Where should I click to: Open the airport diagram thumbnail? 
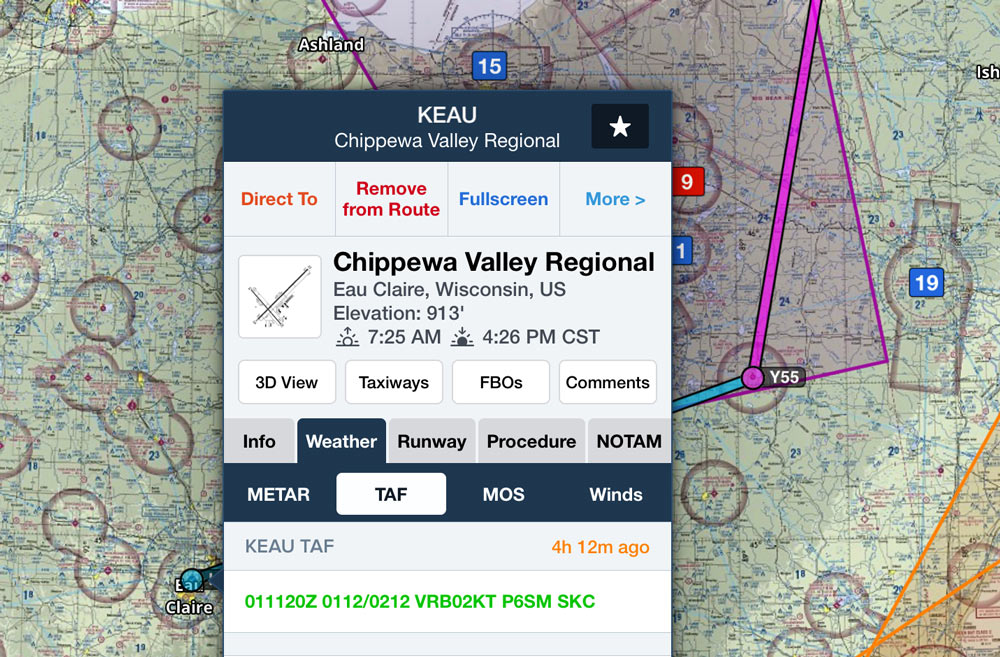coord(280,297)
